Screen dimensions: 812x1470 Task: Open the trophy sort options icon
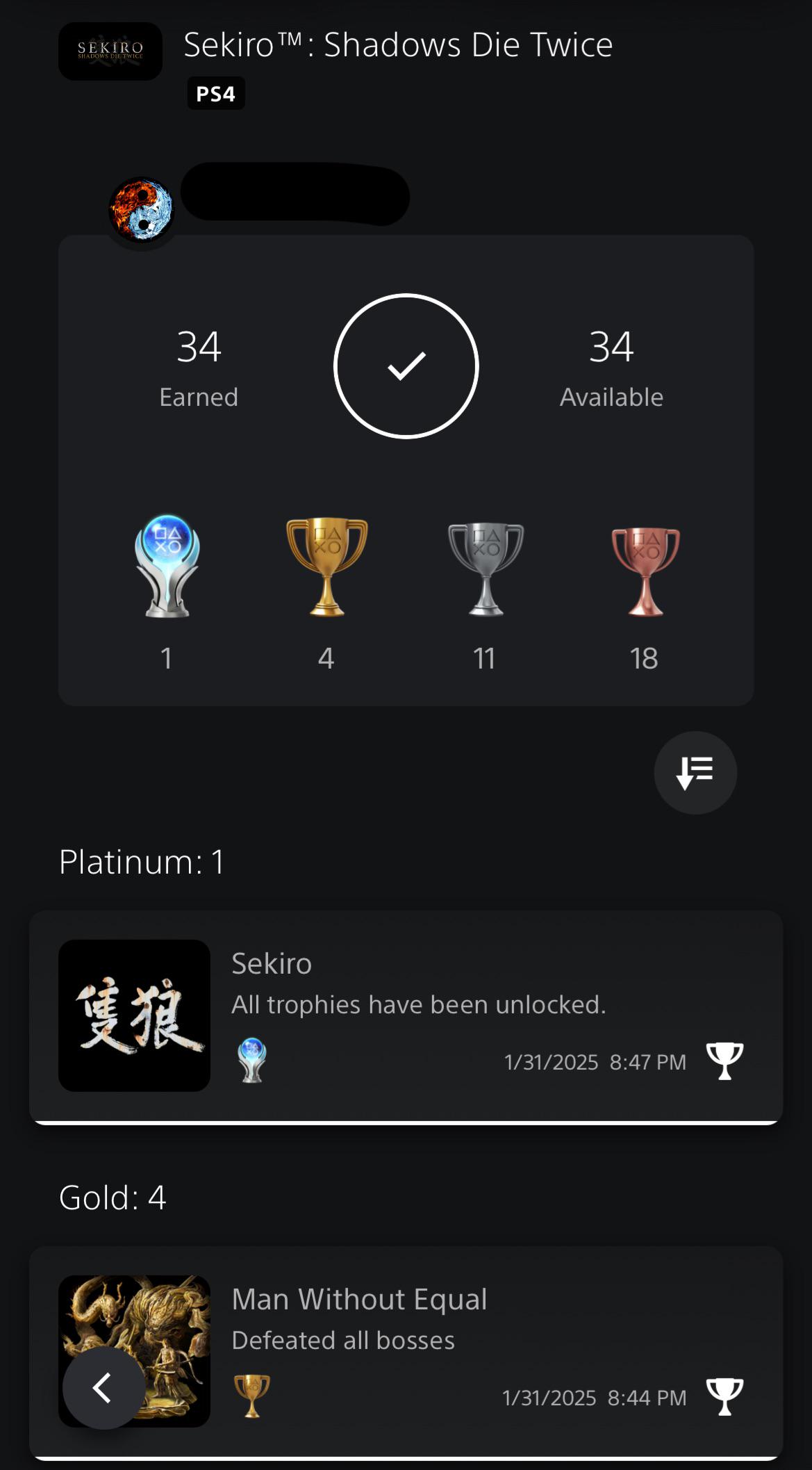point(695,773)
